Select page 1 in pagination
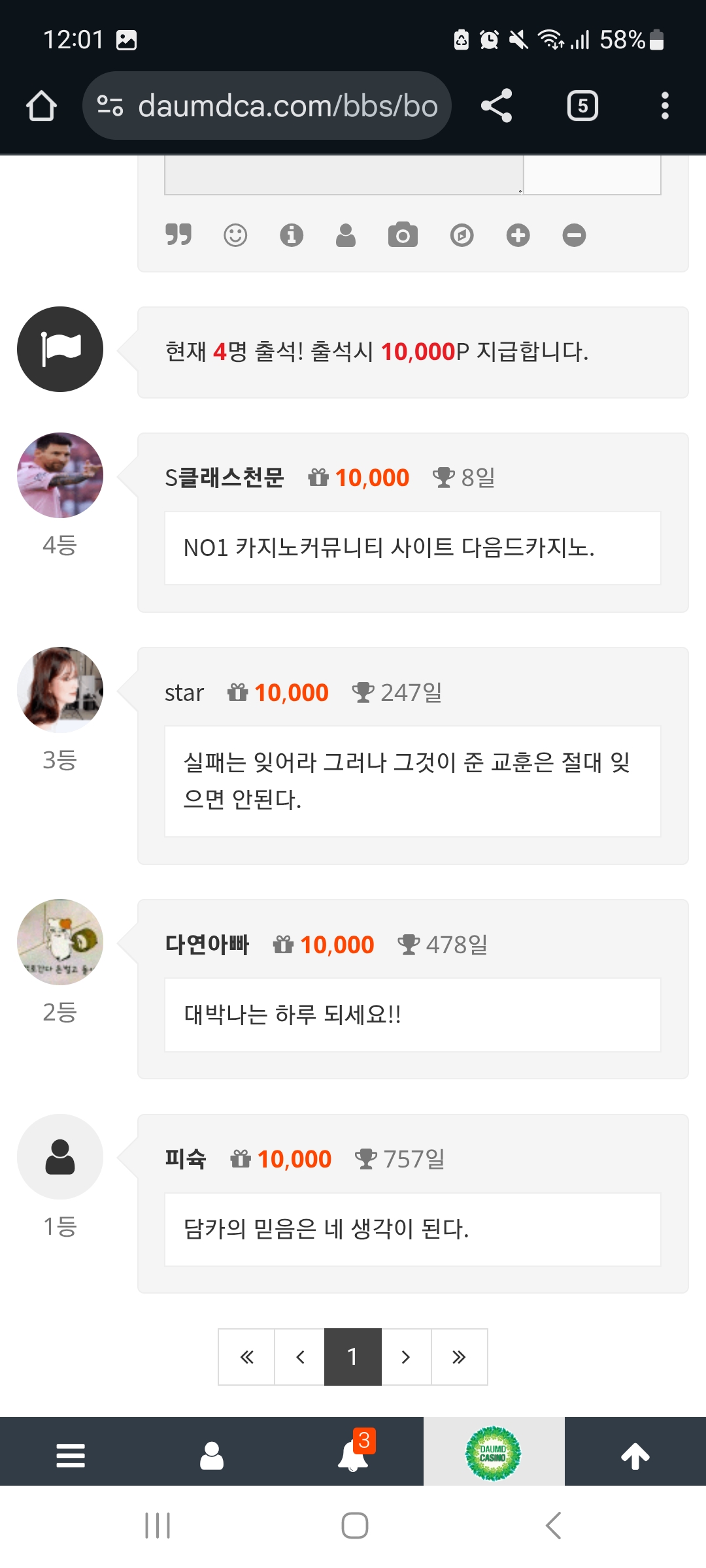706x1568 pixels. pyautogui.click(x=352, y=1357)
